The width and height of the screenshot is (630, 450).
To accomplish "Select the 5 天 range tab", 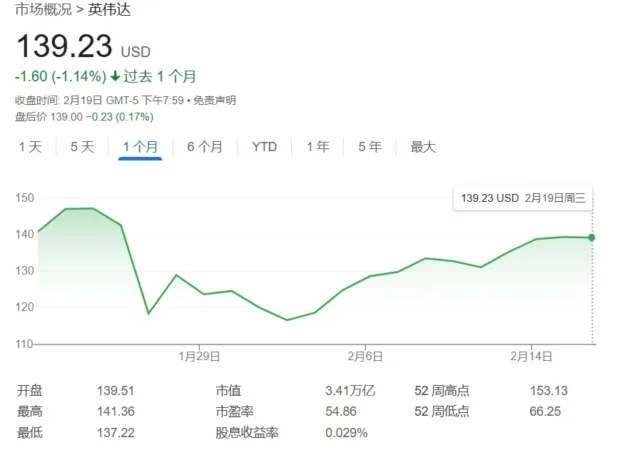I will pos(82,147).
